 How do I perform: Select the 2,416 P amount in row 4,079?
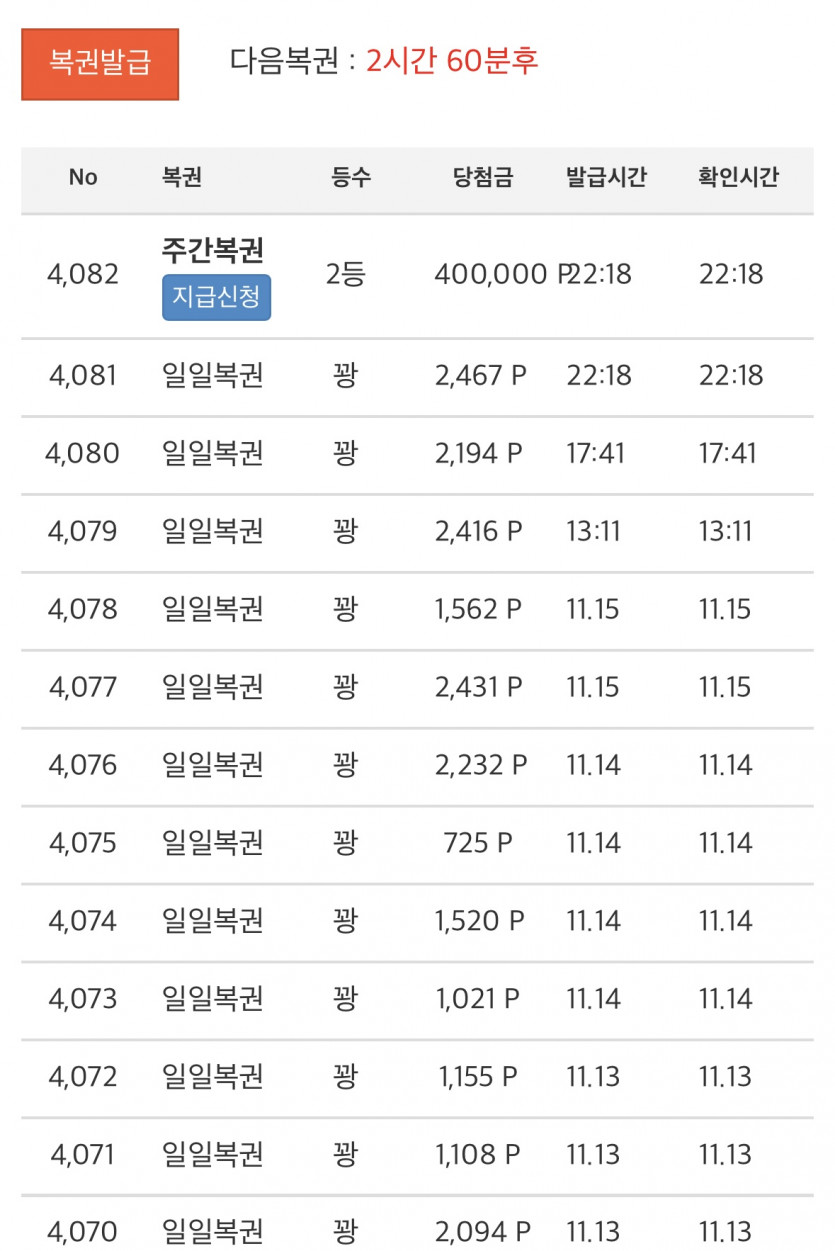[479, 531]
